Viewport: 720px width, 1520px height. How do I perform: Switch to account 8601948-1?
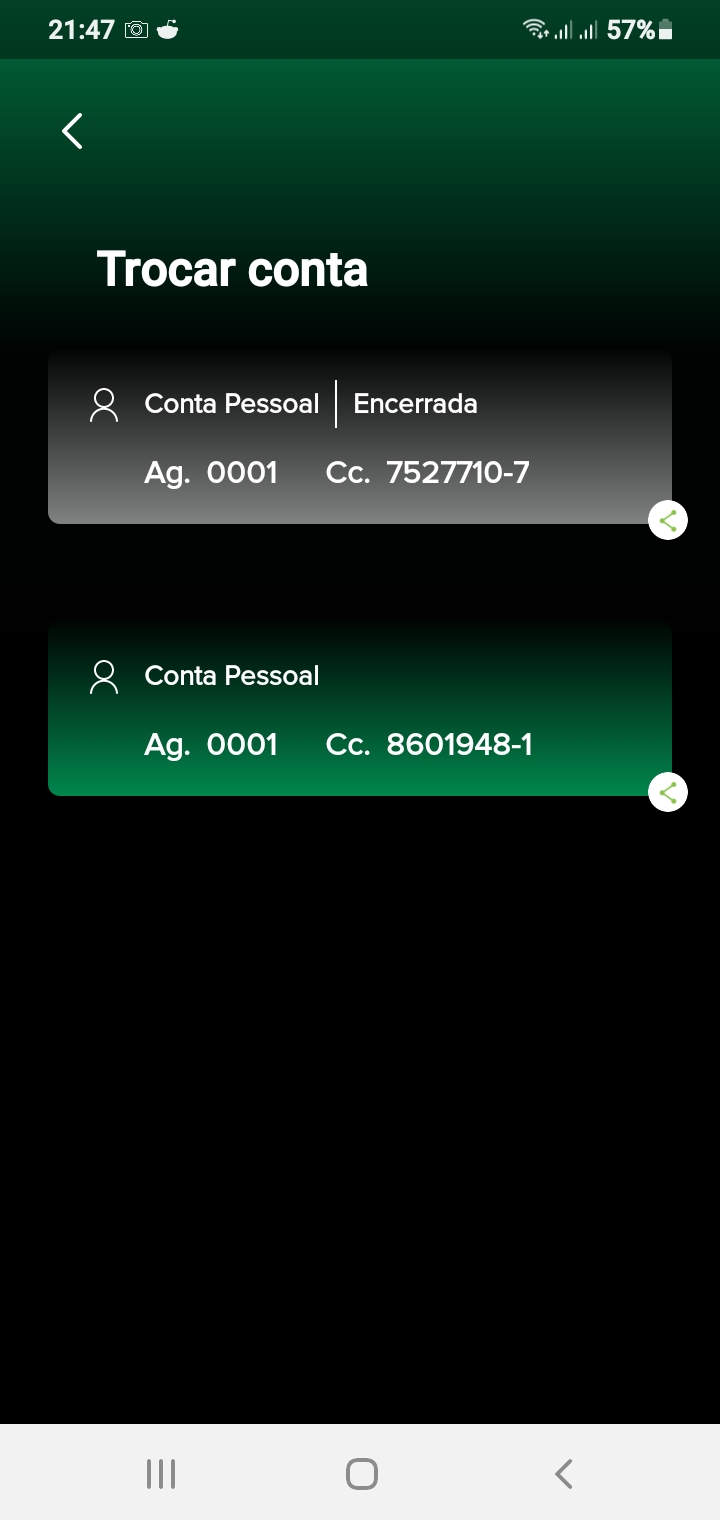pos(359,709)
